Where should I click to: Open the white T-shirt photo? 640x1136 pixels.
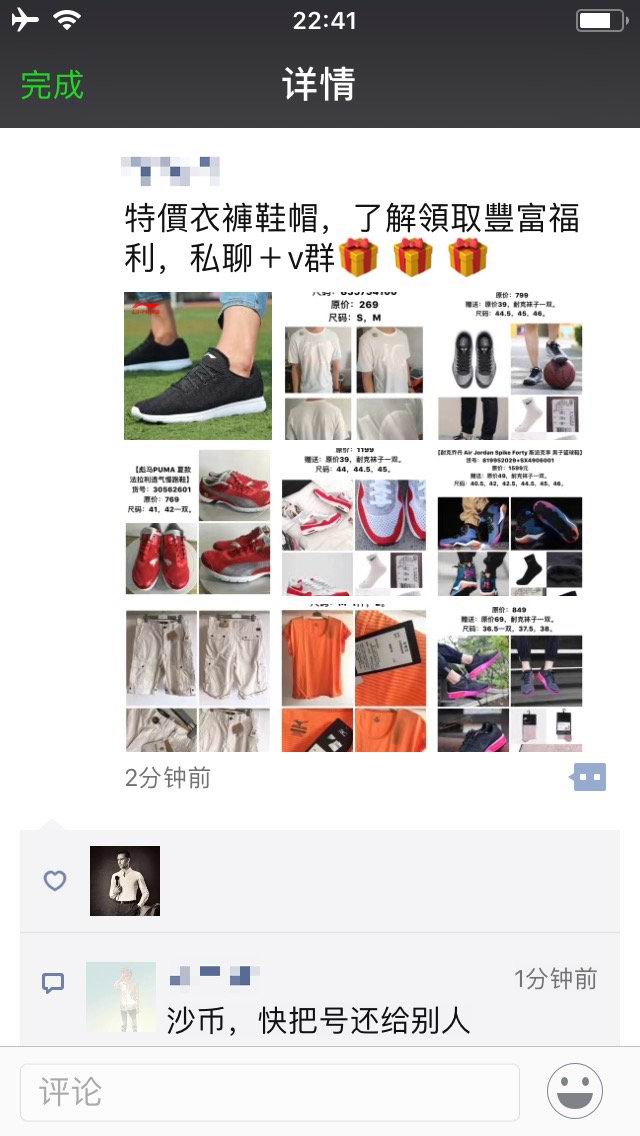[353, 366]
